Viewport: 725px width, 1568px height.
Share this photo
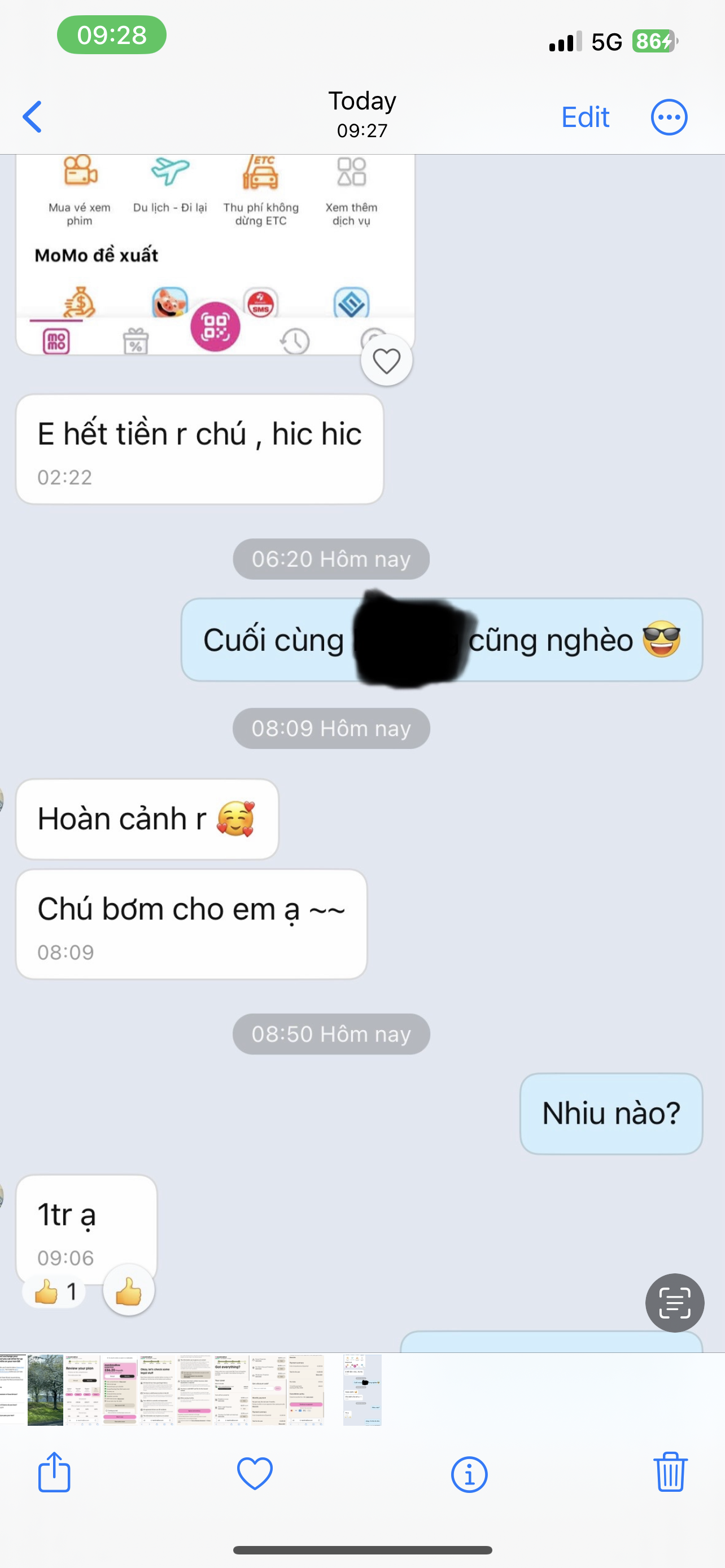pos(54,1473)
